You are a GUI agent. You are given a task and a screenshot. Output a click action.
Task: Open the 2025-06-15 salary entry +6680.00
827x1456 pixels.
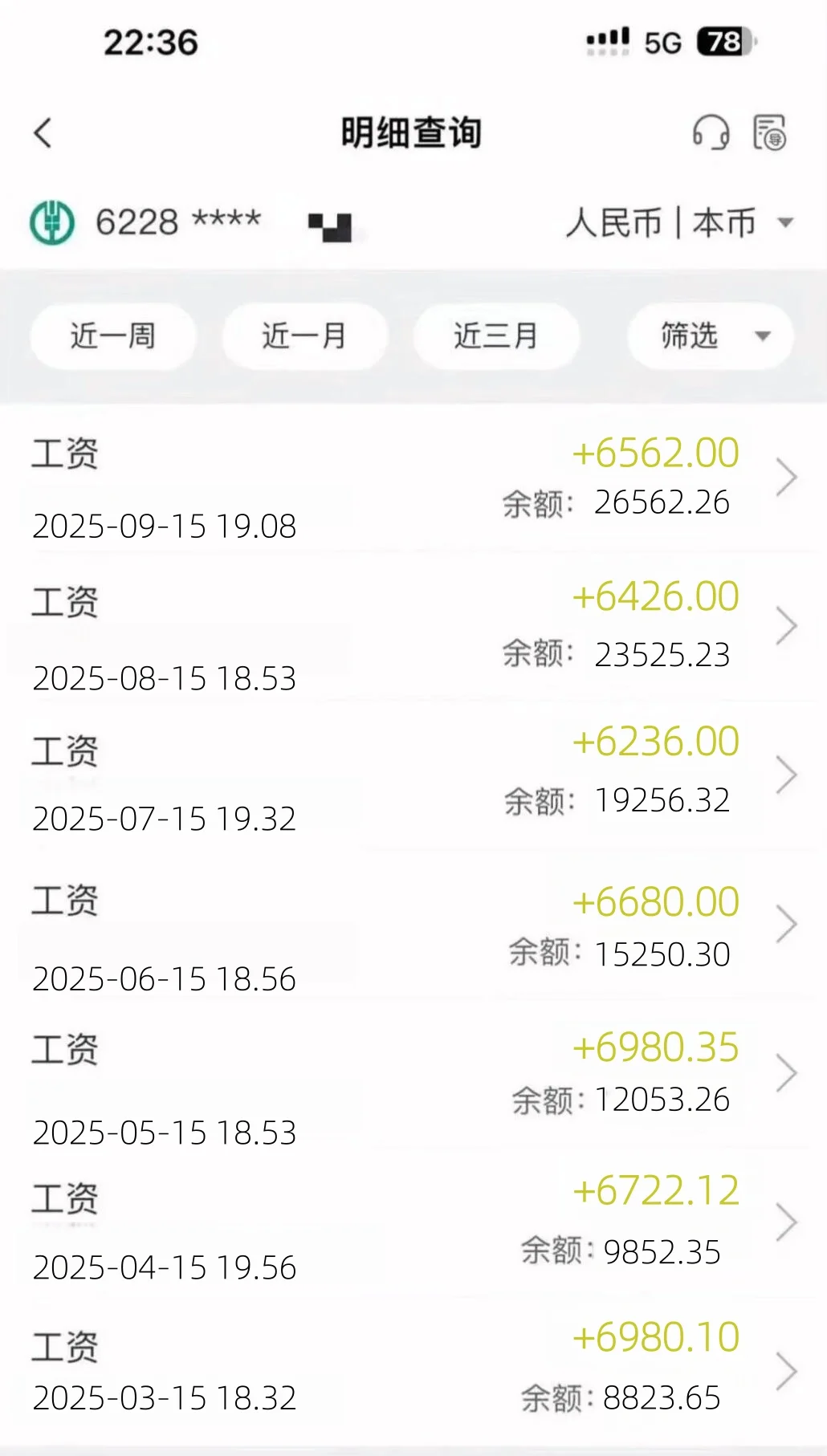click(x=413, y=925)
